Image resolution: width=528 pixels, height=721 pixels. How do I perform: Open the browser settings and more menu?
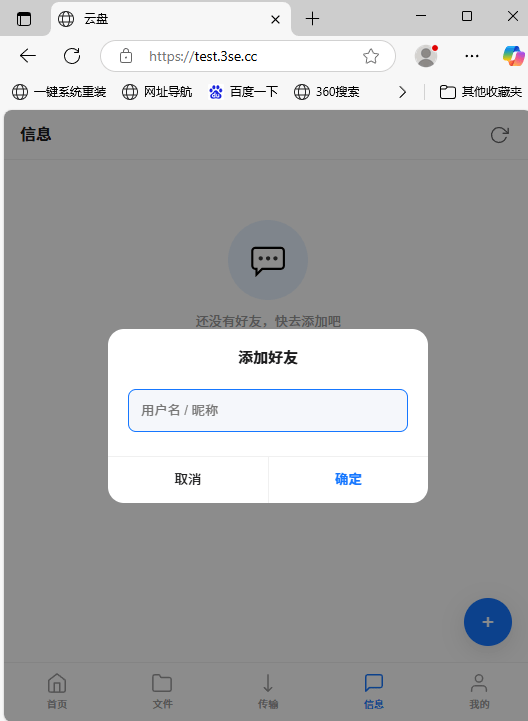pos(472,56)
